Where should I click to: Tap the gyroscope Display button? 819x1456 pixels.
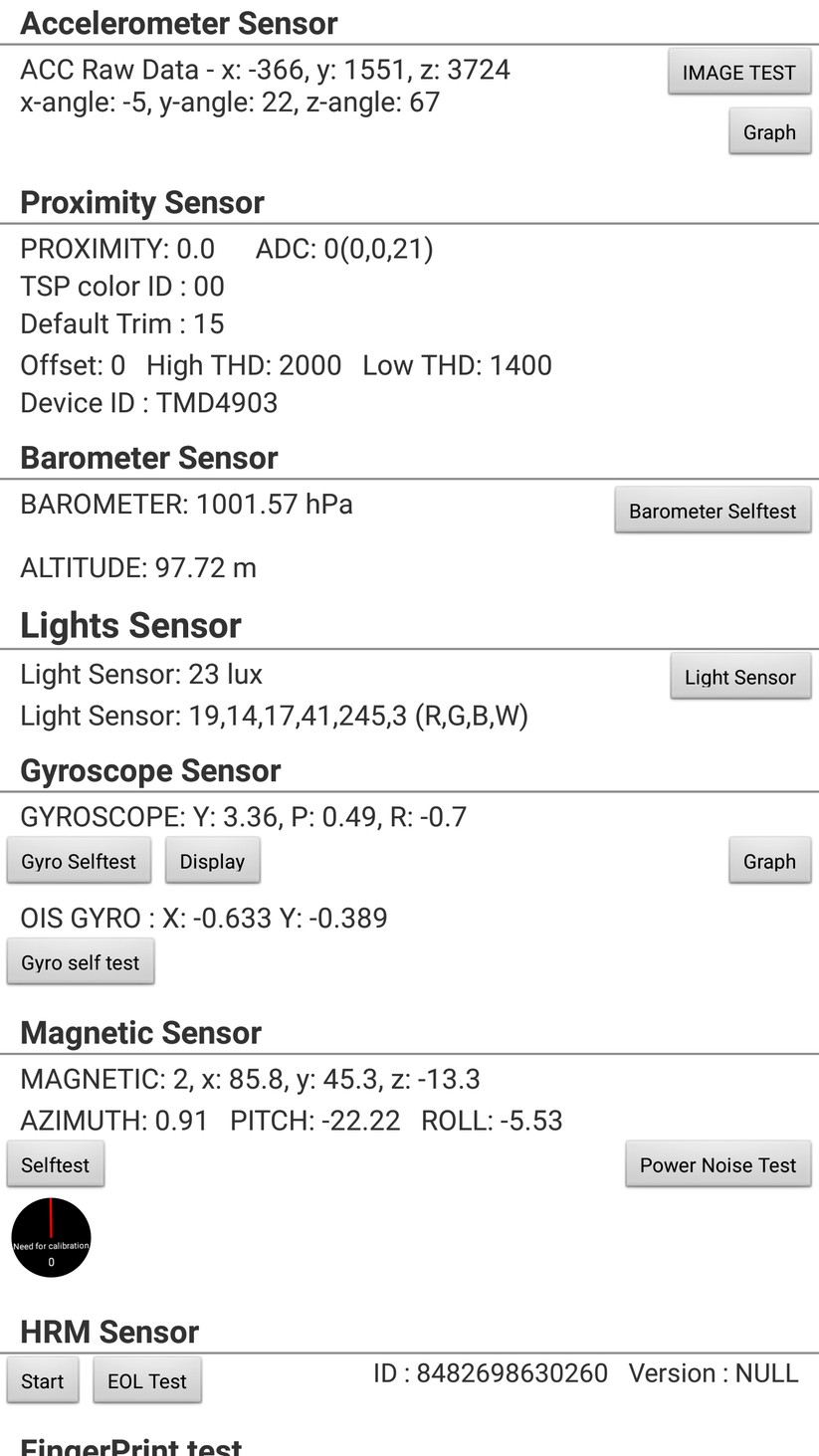coord(212,861)
